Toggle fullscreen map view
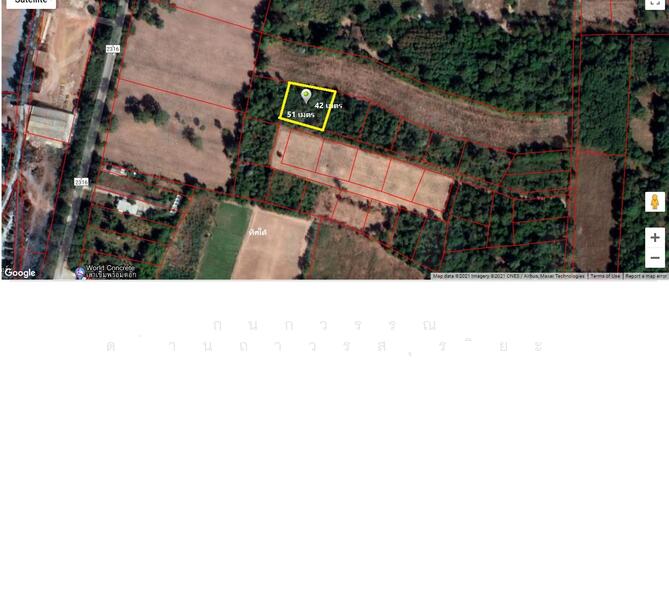This screenshot has width=669, height=600. tap(655, 3)
